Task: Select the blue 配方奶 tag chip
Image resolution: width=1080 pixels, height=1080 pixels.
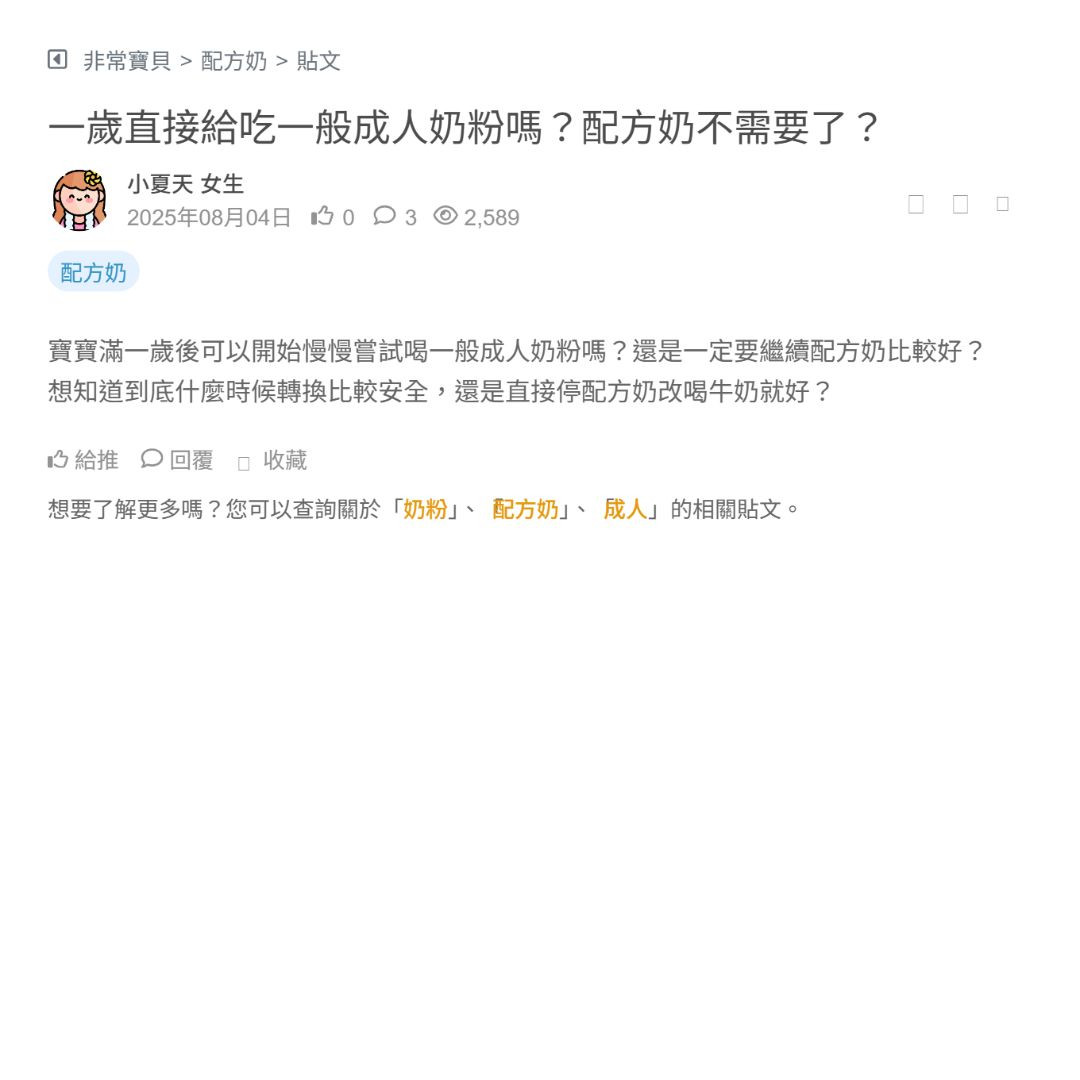Action: (93, 272)
